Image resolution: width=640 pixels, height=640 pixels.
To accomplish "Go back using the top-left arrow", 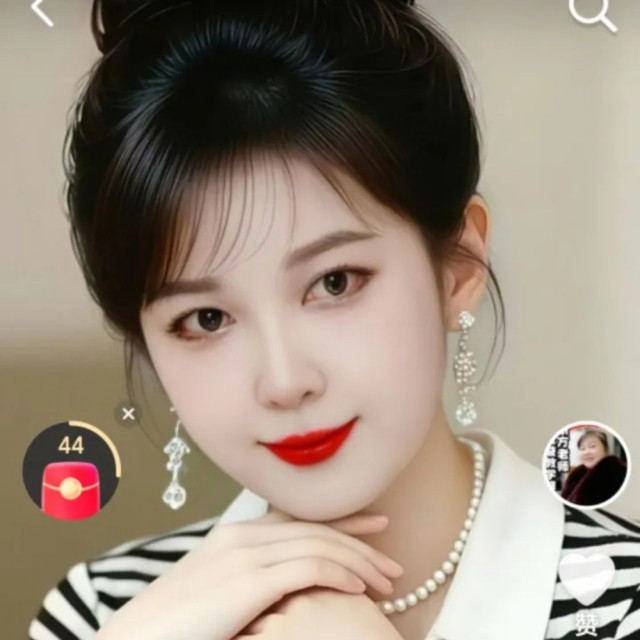I will [42, 11].
